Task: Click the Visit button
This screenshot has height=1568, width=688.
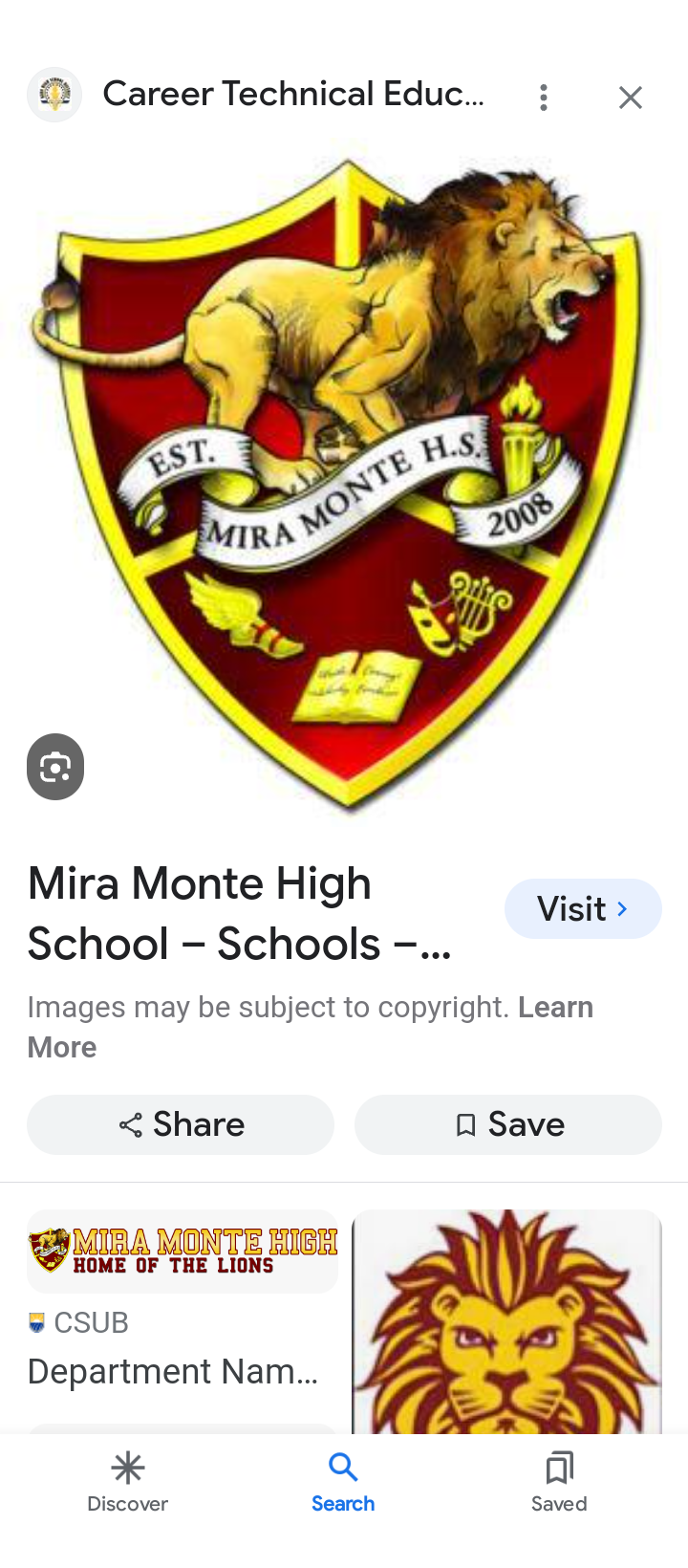Action: (x=583, y=909)
